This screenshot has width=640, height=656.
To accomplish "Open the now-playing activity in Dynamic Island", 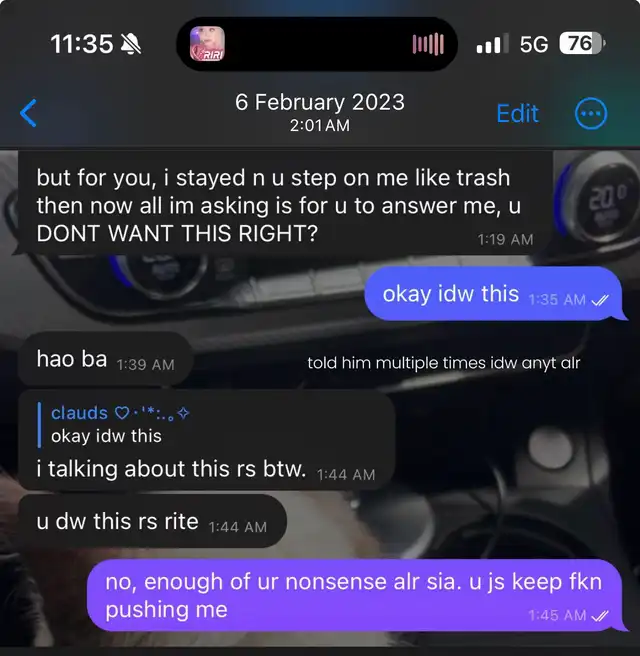I will pos(317,44).
